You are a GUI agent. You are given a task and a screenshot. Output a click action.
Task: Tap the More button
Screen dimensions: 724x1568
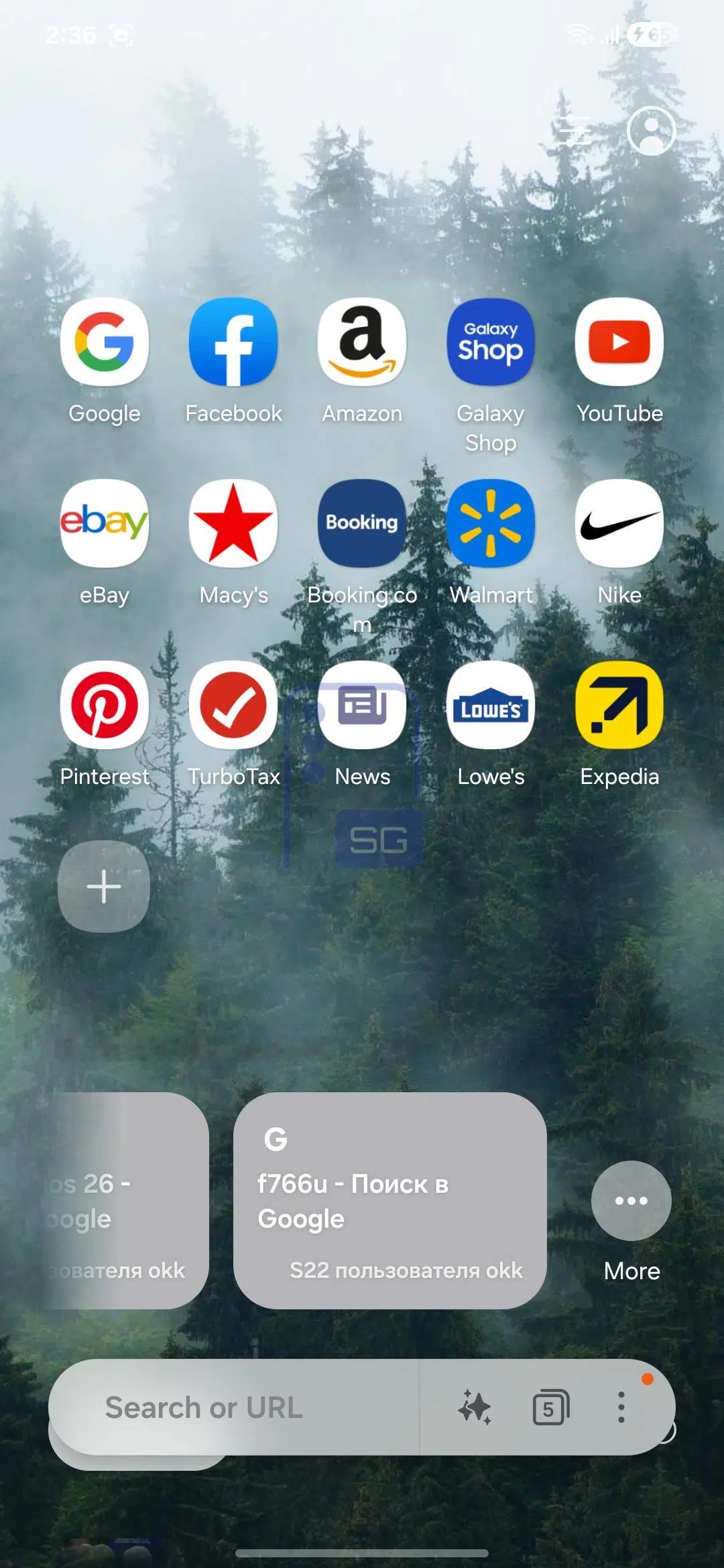pyautogui.click(x=631, y=1201)
